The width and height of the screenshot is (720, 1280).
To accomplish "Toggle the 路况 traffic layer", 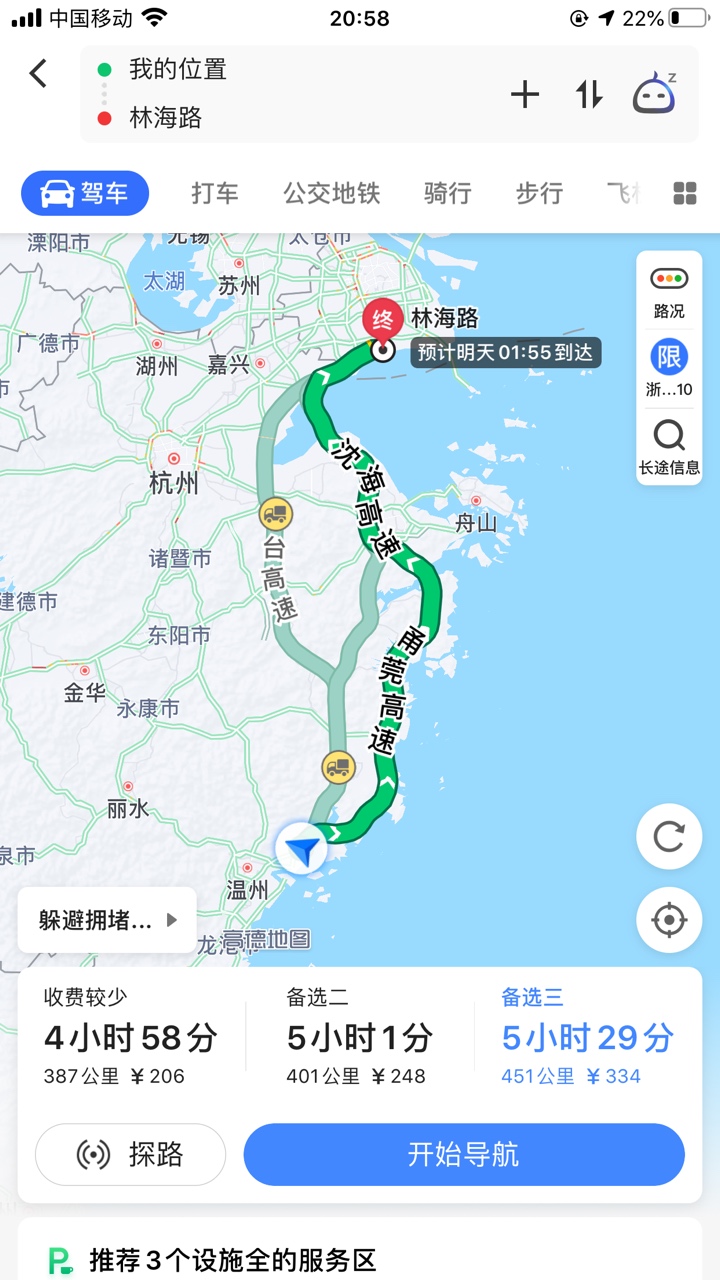I will click(669, 292).
